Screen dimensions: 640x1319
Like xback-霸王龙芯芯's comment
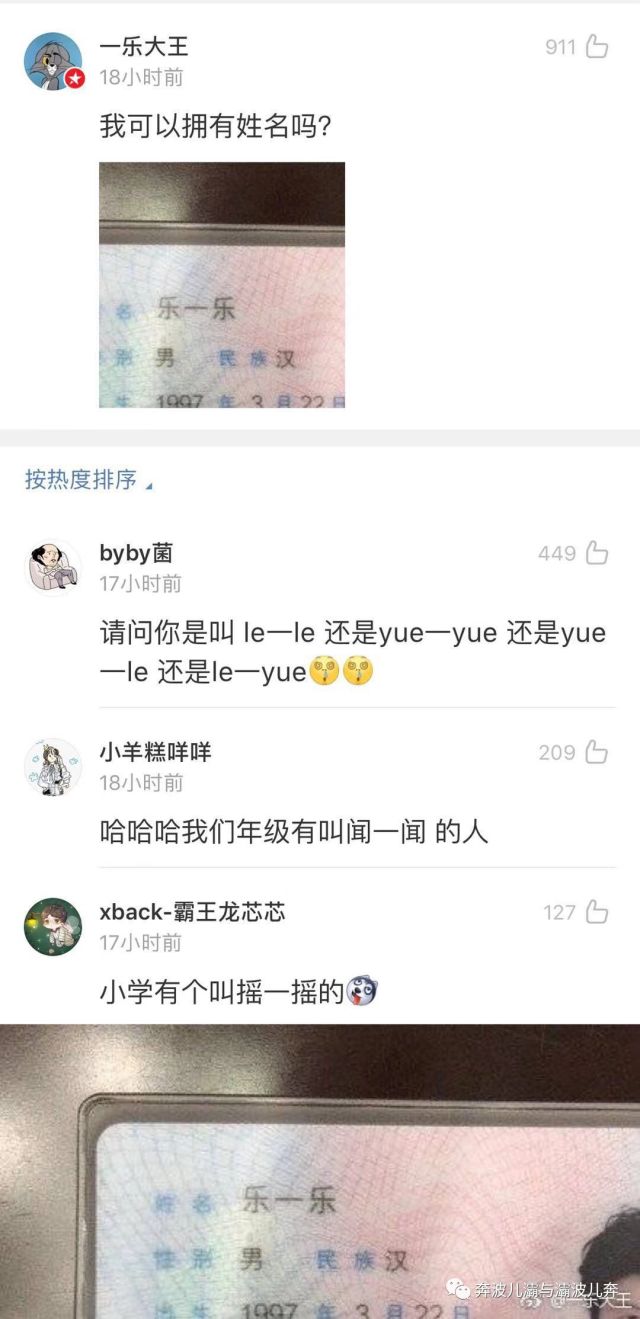597,912
